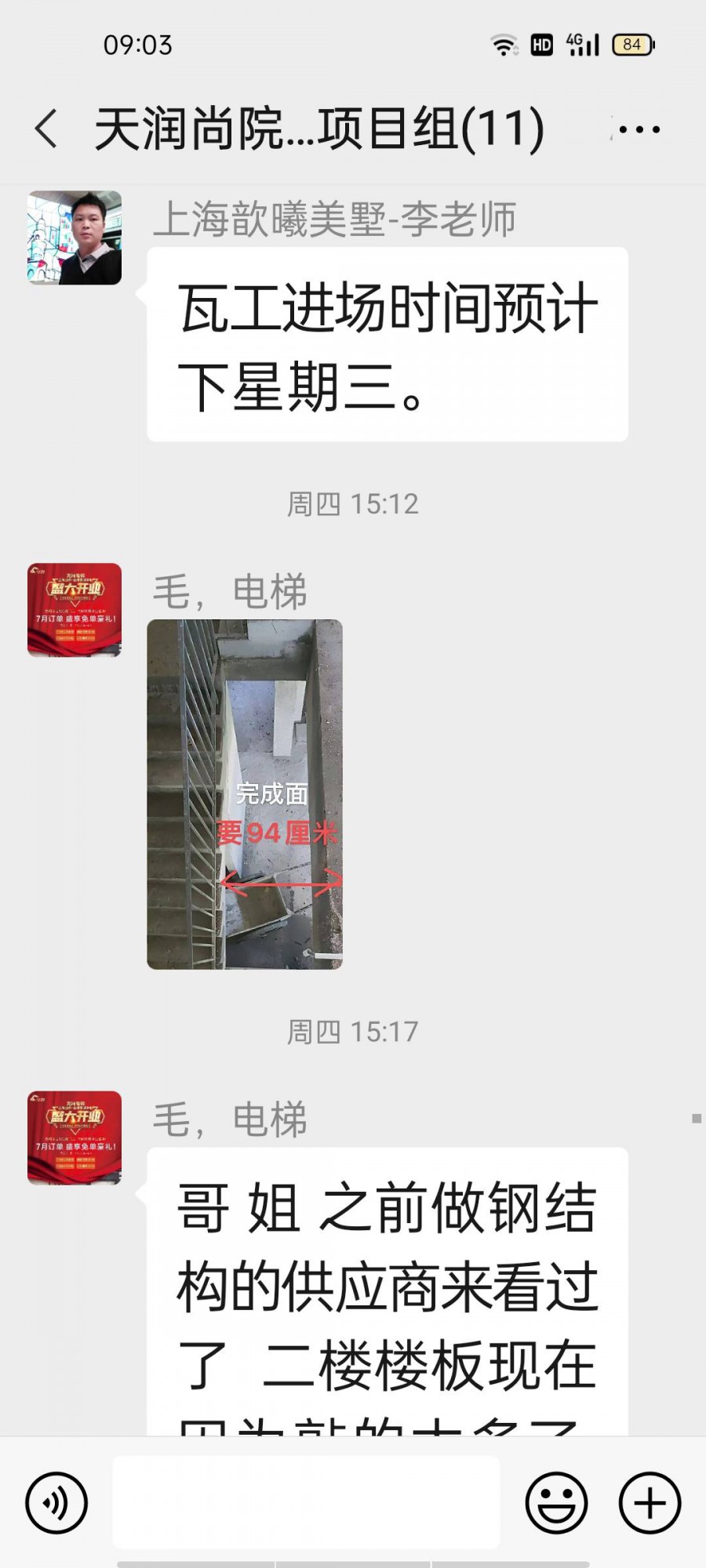The width and height of the screenshot is (706, 1568).
Task: Open the emoji sticker panel
Action: [x=556, y=1503]
